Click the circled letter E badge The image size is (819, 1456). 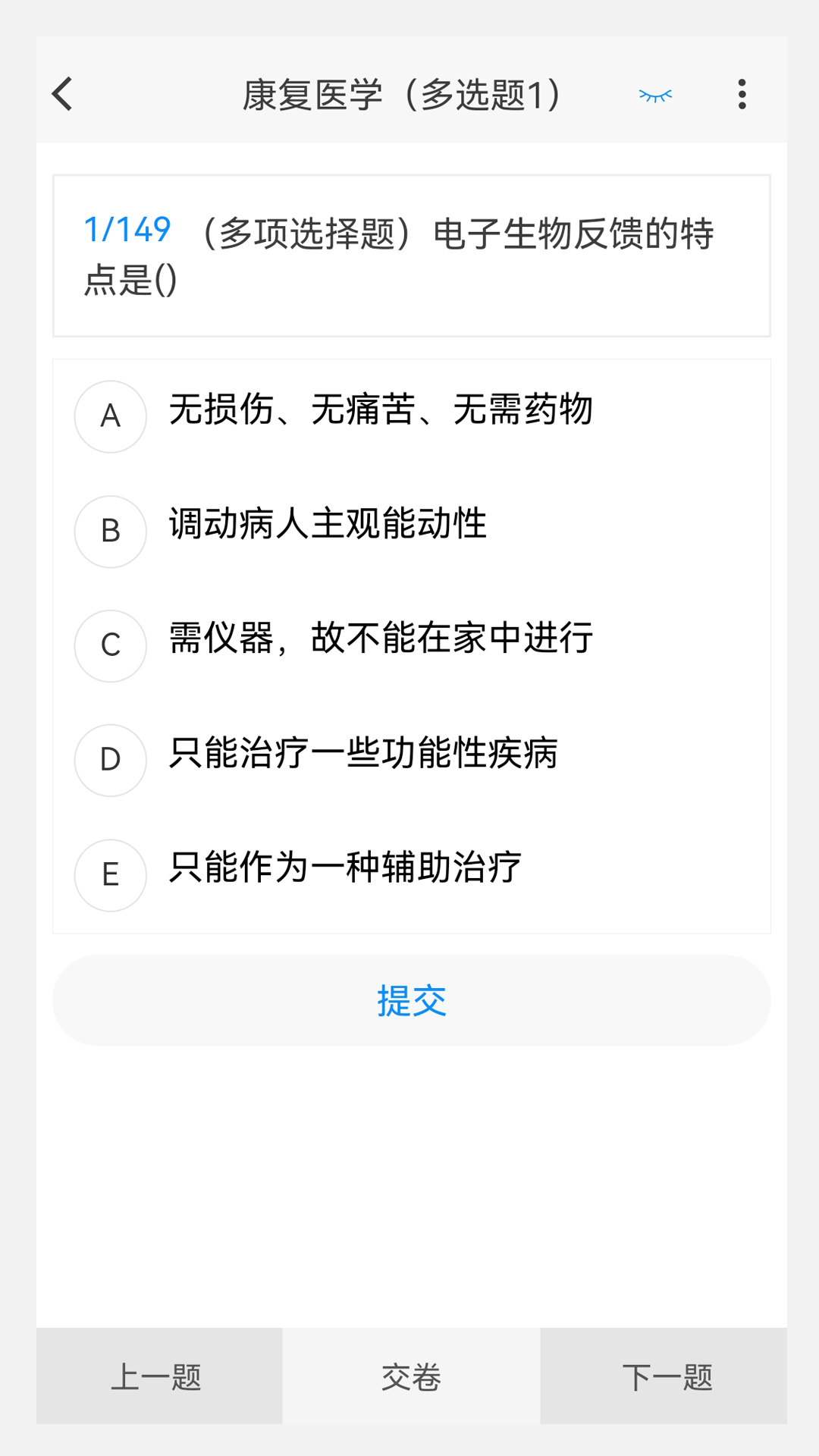click(x=110, y=876)
